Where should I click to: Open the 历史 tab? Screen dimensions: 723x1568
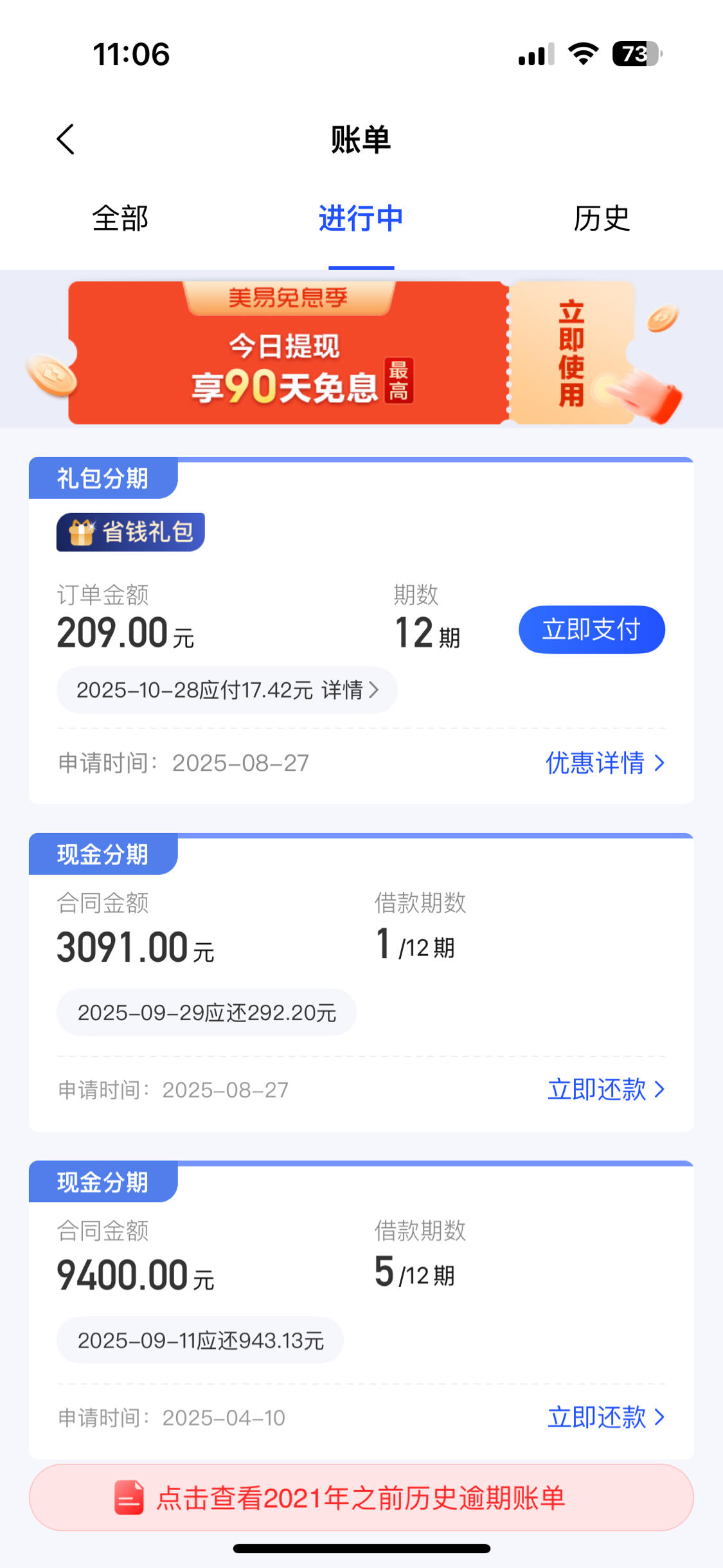(x=602, y=219)
